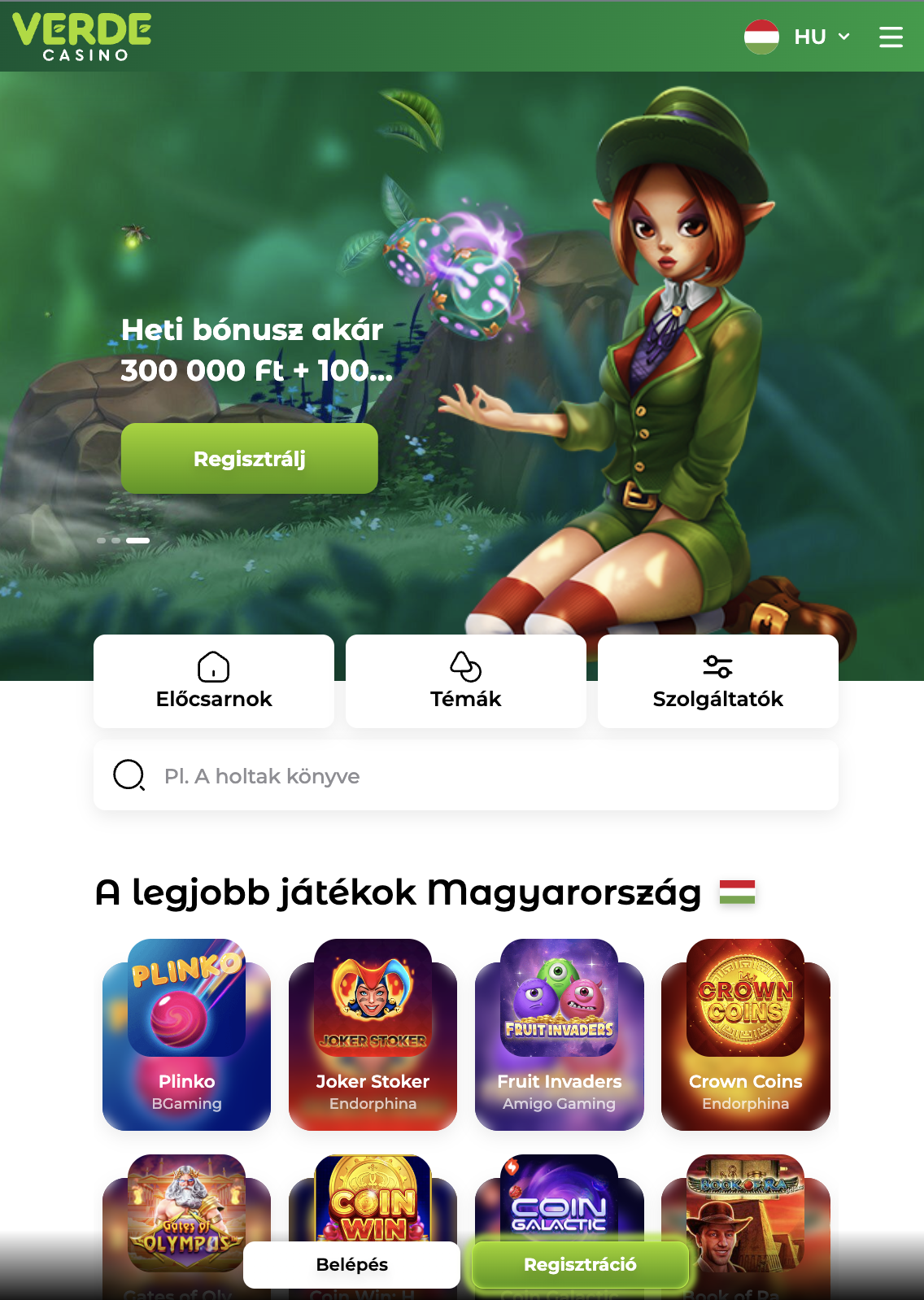Tap the Belépés login button

tap(351, 1264)
